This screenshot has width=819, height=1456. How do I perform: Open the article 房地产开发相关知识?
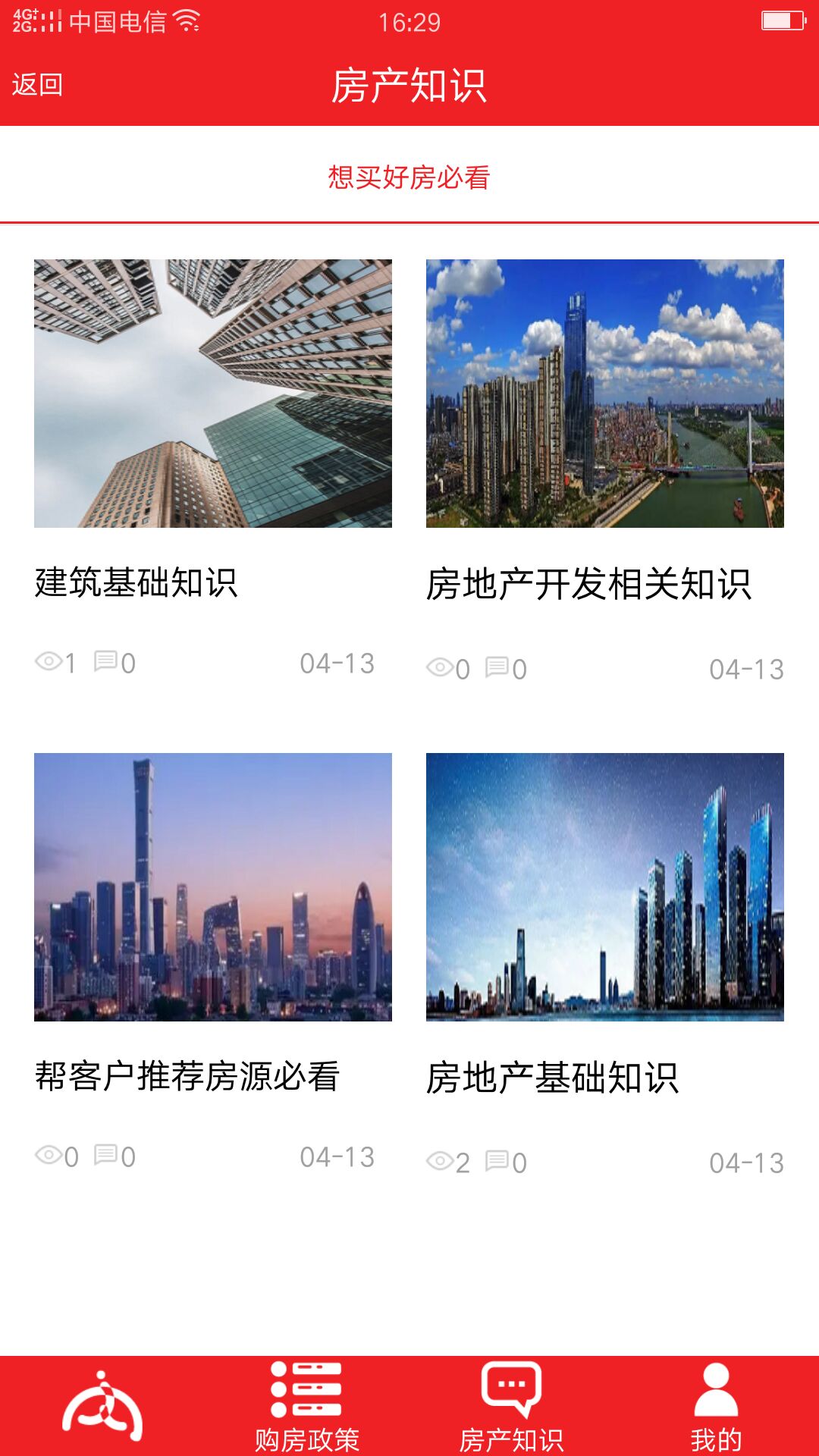tap(591, 584)
